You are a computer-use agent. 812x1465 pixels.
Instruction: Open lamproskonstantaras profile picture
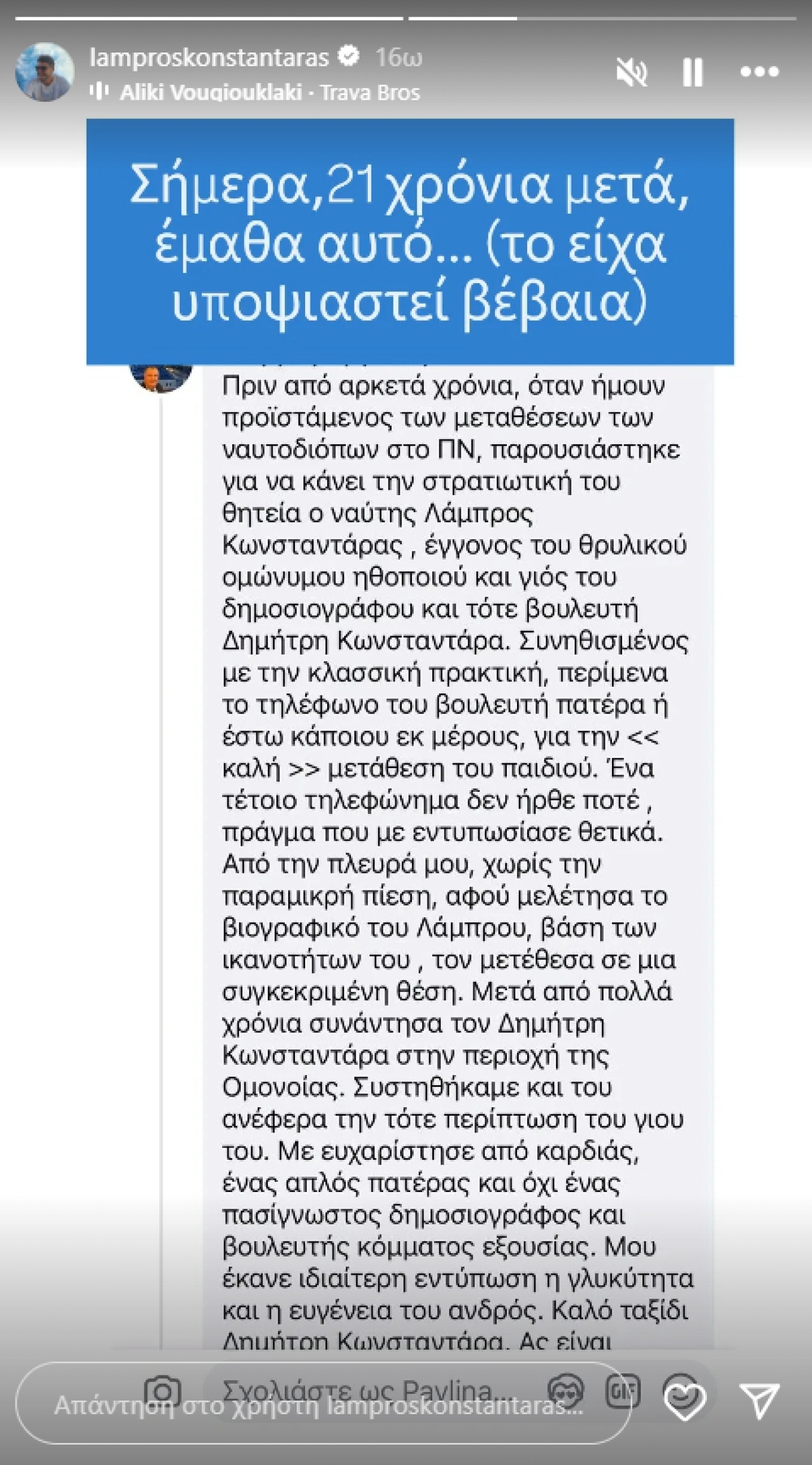[x=45, y=72]
